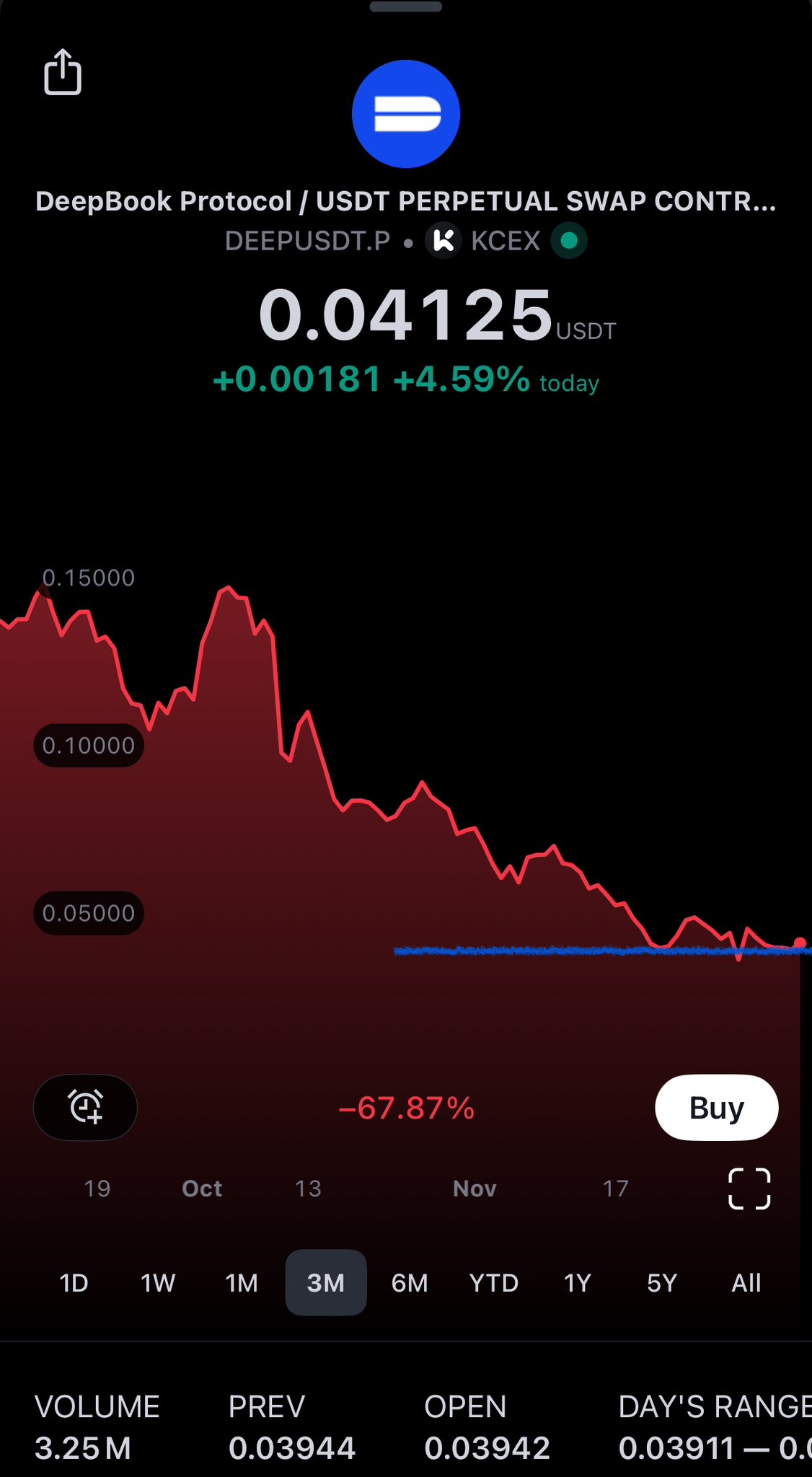Switch chart to 6M

[x=410, y=1283]
